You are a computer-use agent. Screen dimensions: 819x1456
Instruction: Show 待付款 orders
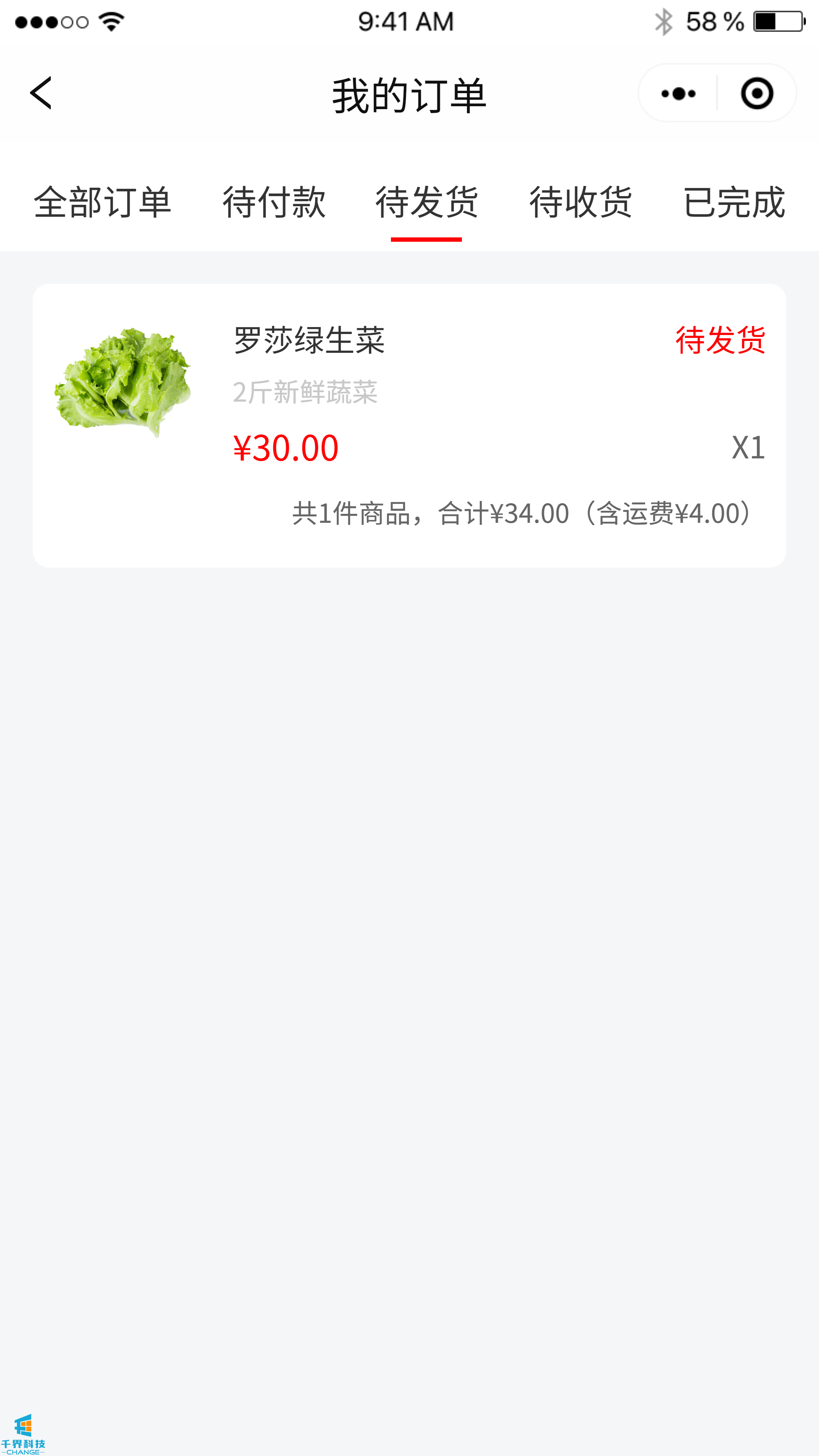coord(274,202)
